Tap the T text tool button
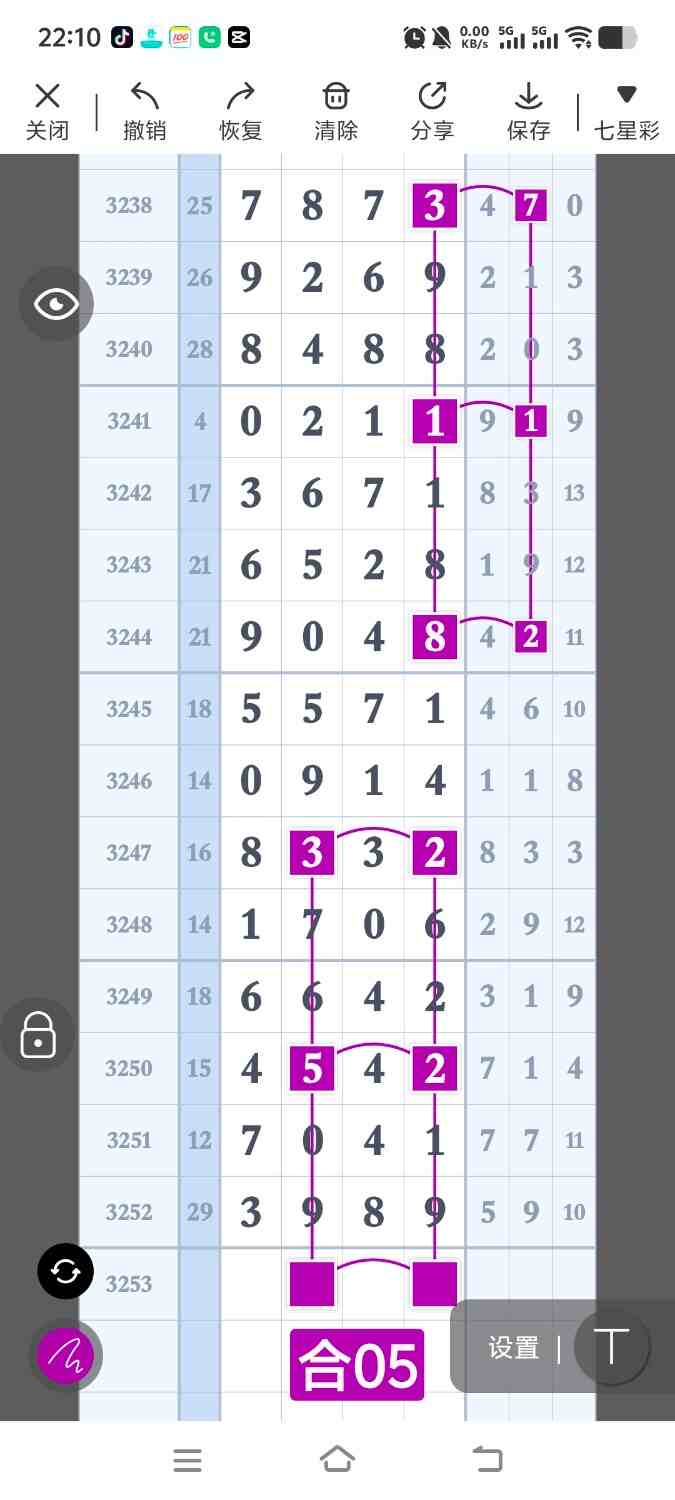This screenshot has width=675, height=1500. point(611,1347)
